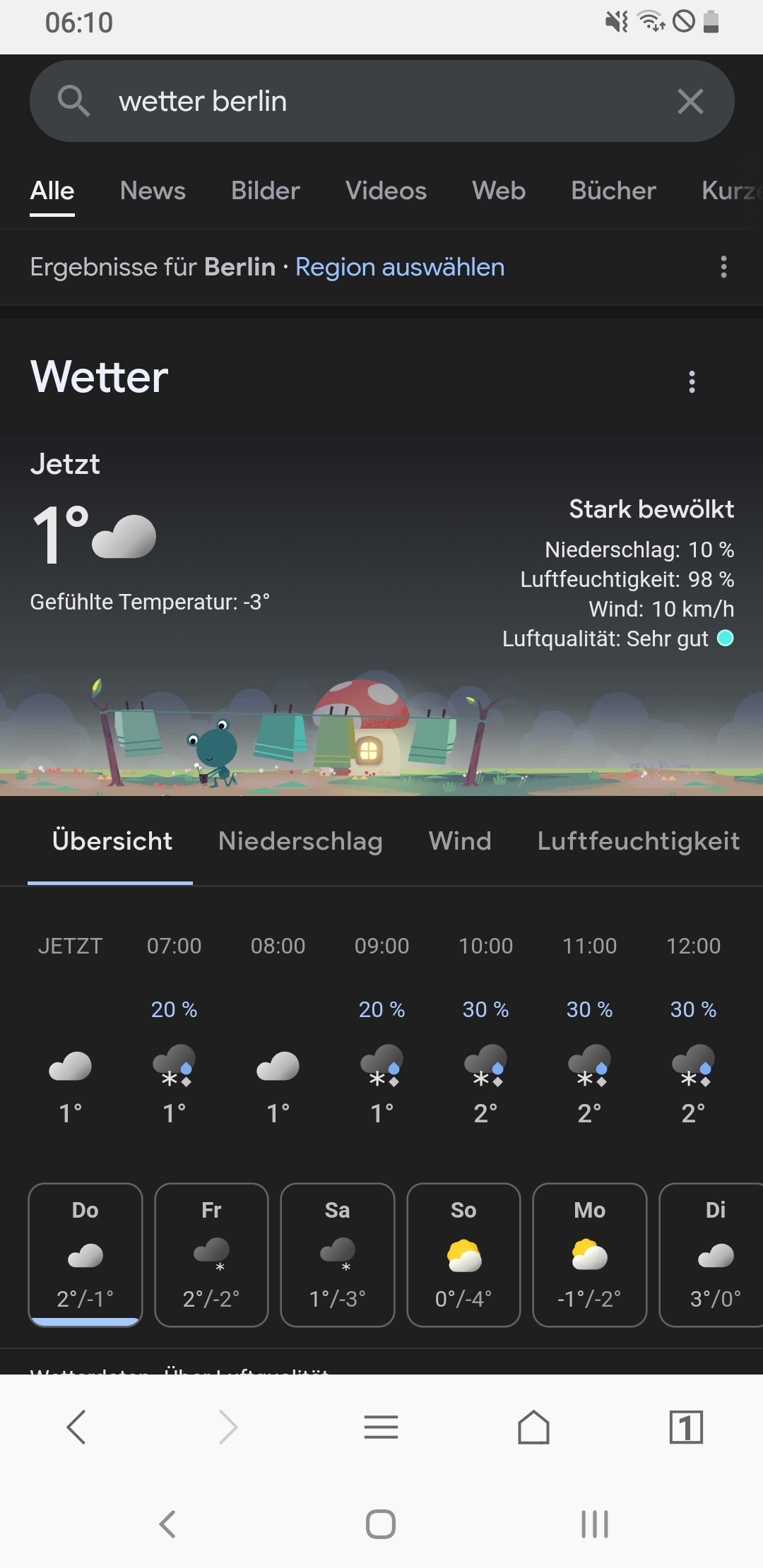Go to the browser home page

coord(533,1427)
